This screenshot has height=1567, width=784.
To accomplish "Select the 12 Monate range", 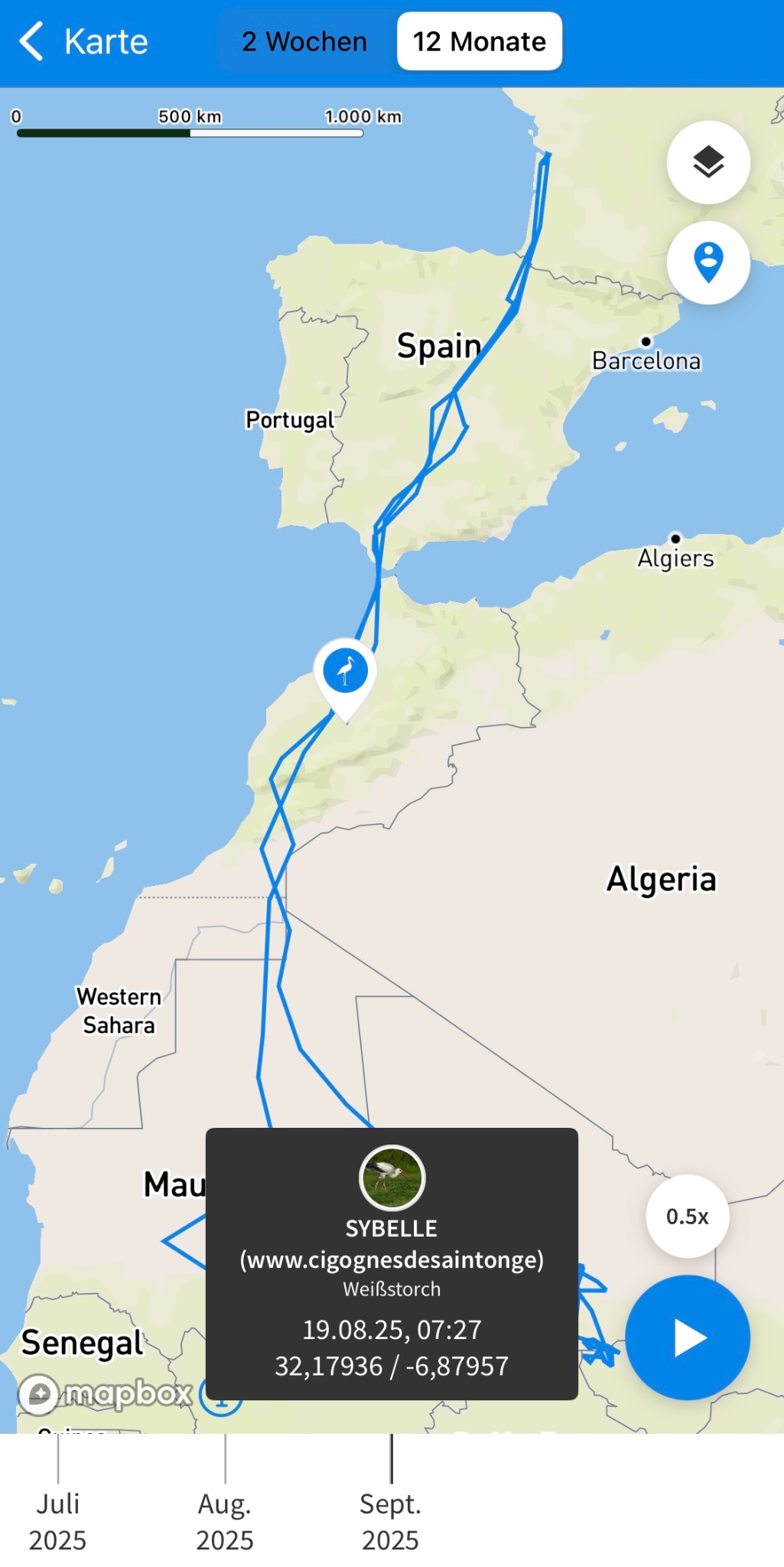I will click(x=480, y=41).
